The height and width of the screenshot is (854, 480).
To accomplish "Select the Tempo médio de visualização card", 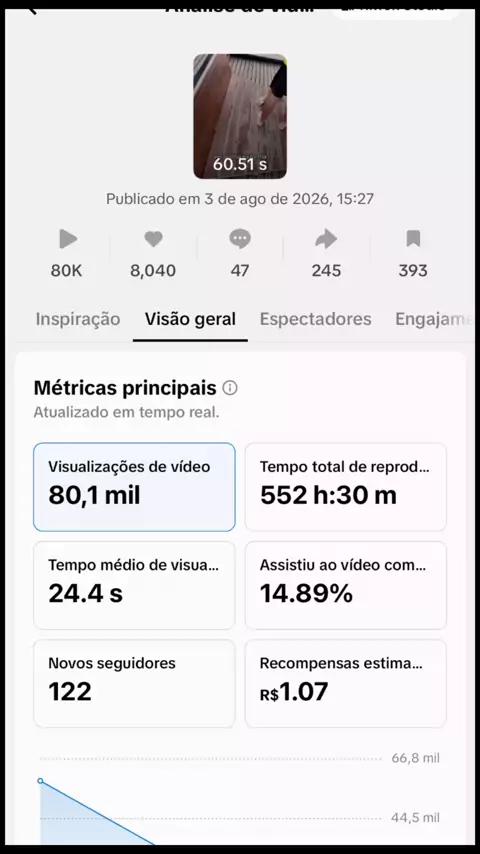I will tap(134, 585).
